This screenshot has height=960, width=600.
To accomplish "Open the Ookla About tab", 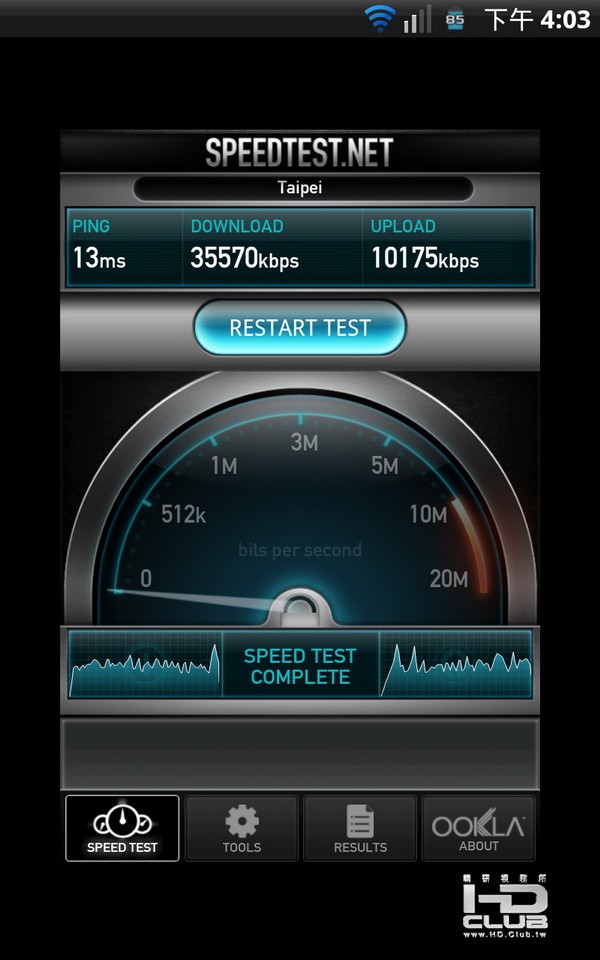I will point(478,828).
